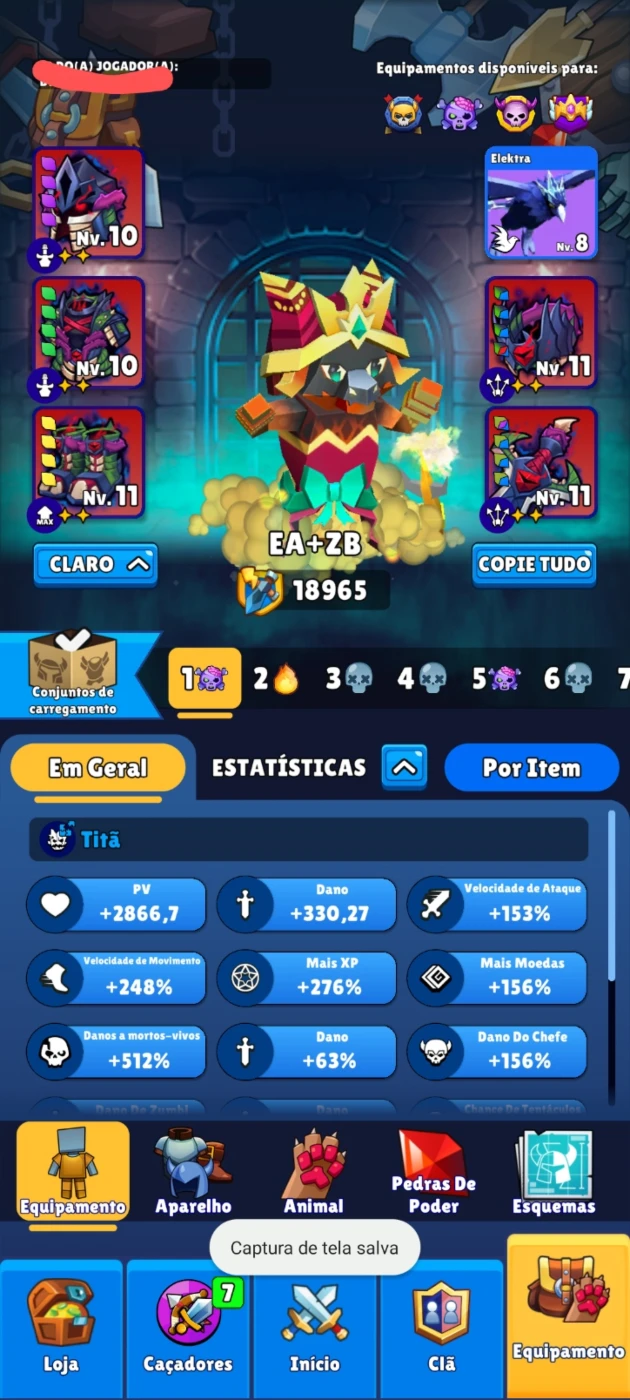
Task: Go to the Loja tab
Action: (x=61, y=1329)
